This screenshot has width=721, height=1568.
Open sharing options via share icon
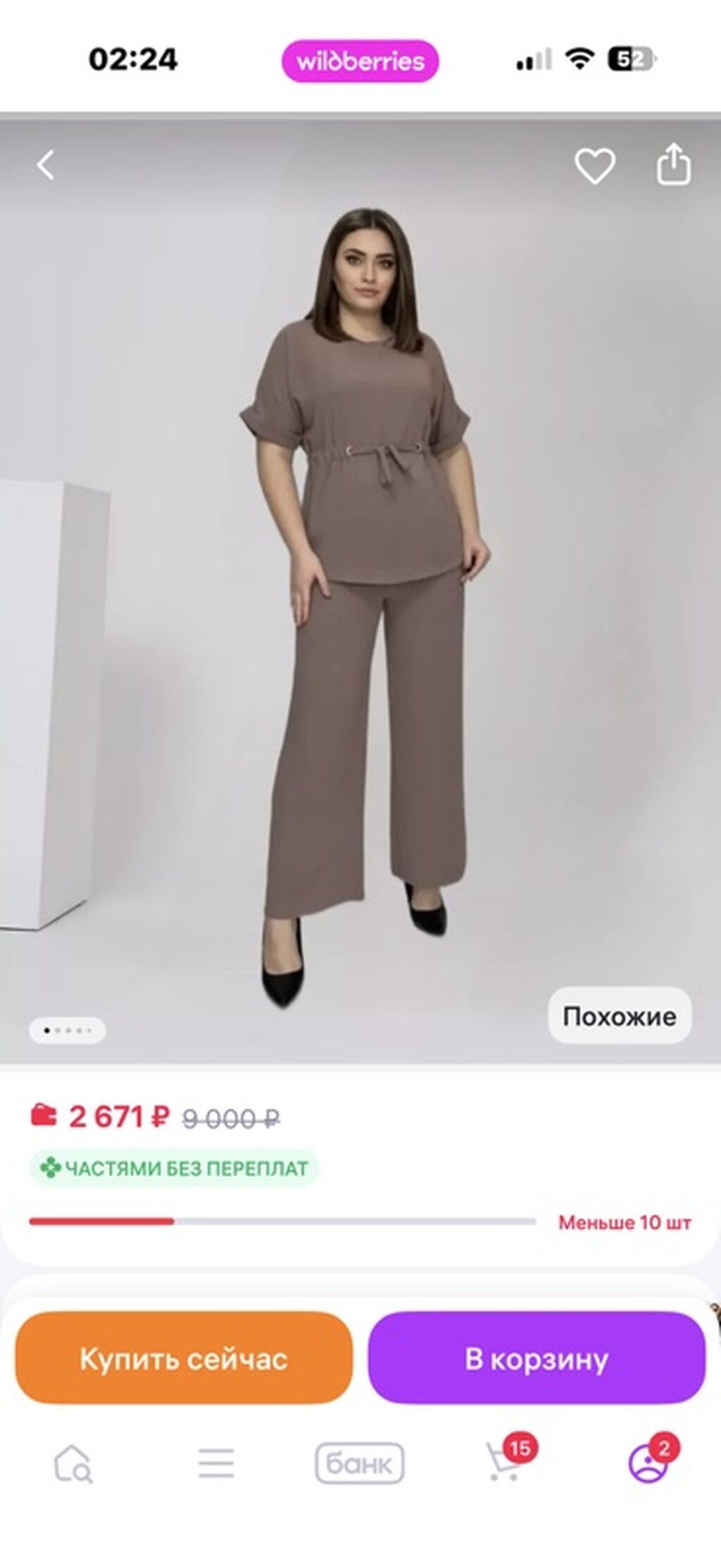coord(672,164)
